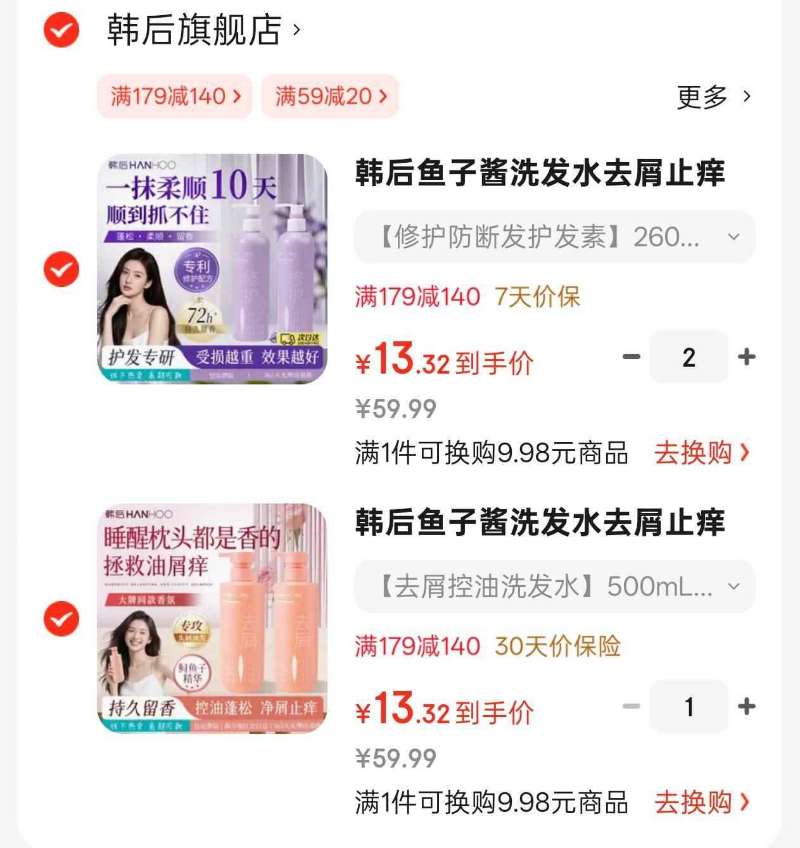Uncheck the 韩后旗舰店 store checkbox
This screenshot has height=848, width=800.
[x=61, y=30]
